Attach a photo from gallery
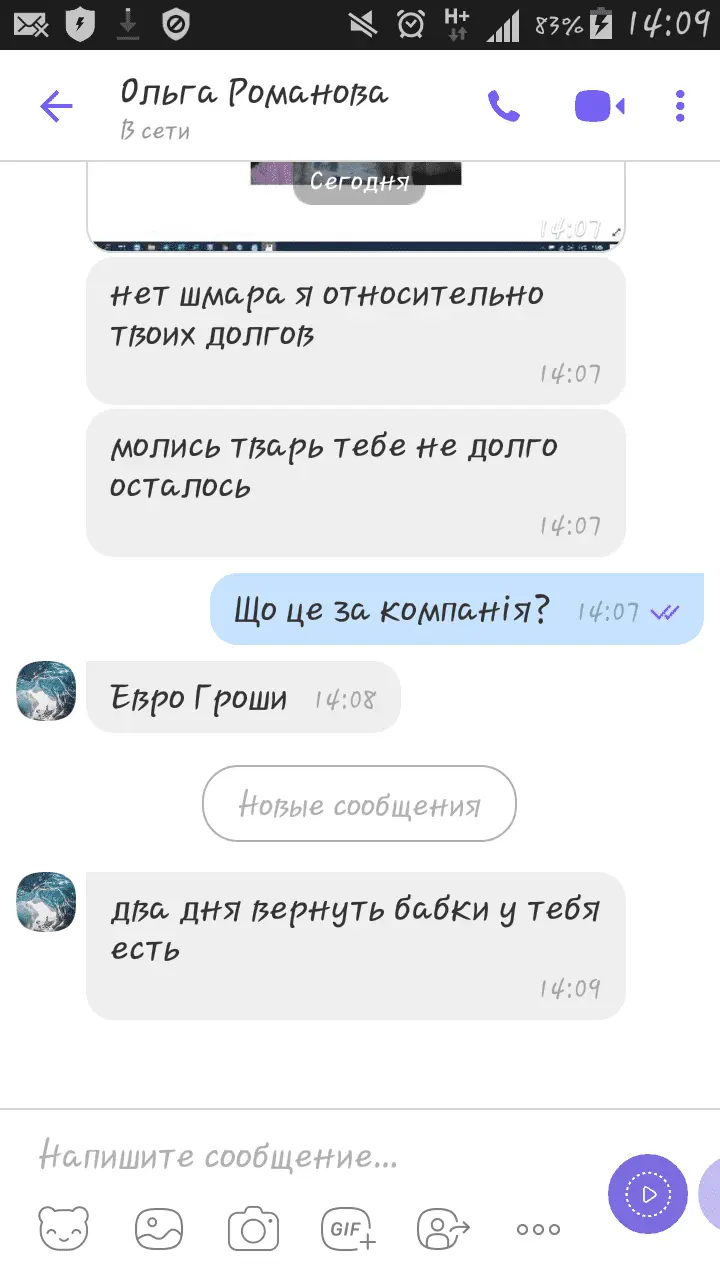 tap(159, 1229)
